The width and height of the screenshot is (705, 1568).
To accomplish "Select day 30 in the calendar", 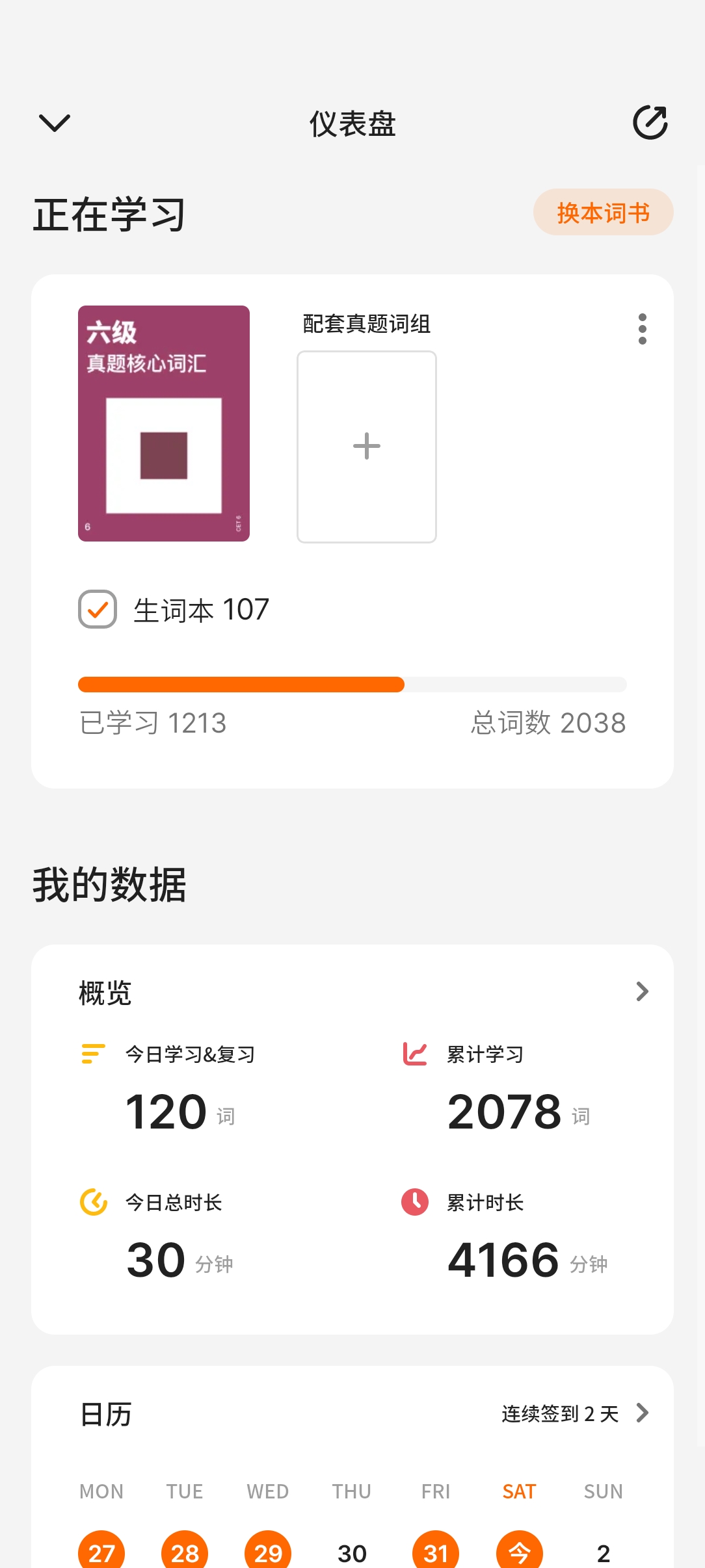I will coord(352,1552).
